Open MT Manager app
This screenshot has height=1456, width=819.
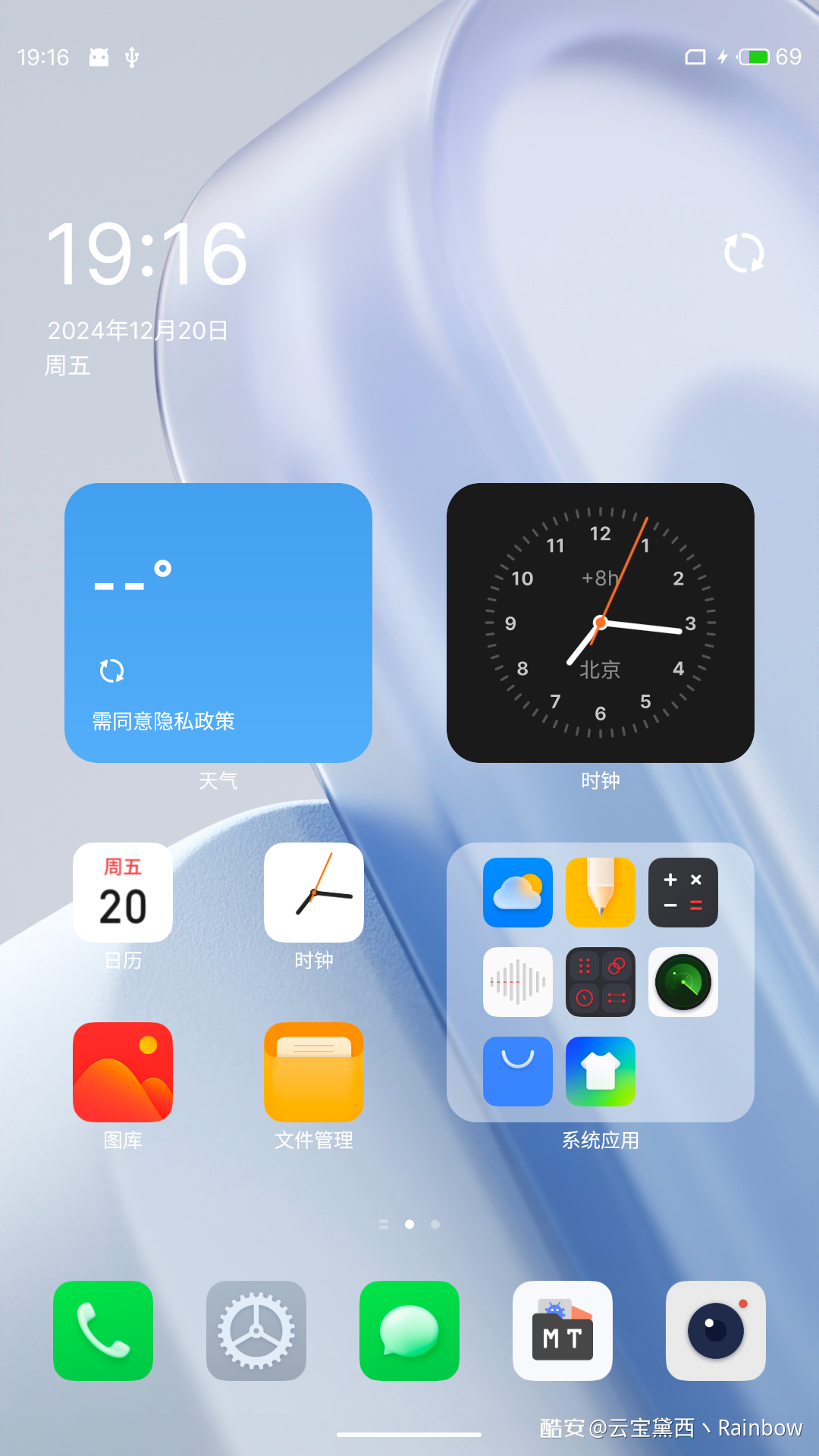563,1331
